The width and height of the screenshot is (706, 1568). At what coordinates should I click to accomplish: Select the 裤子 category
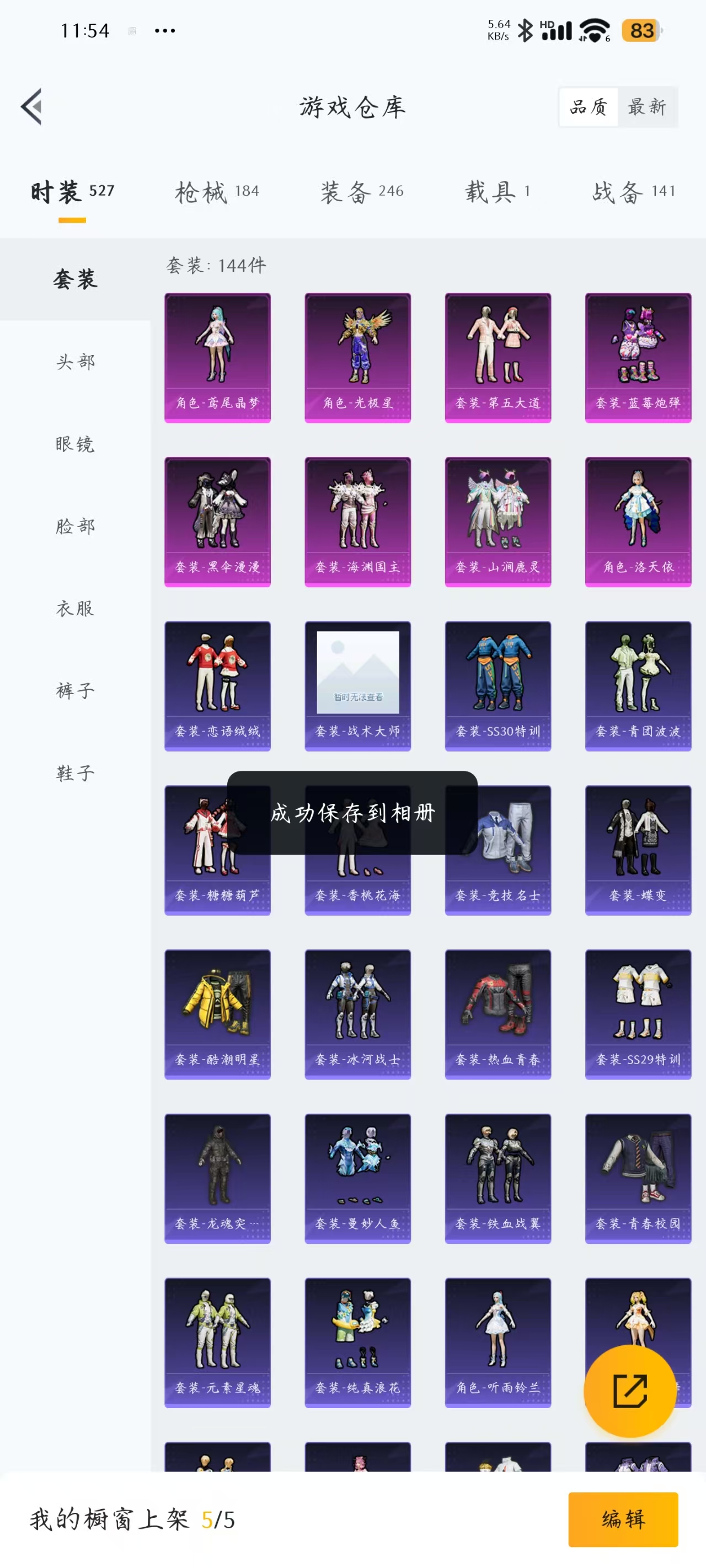pyautogui.click(x=75, y=690)
